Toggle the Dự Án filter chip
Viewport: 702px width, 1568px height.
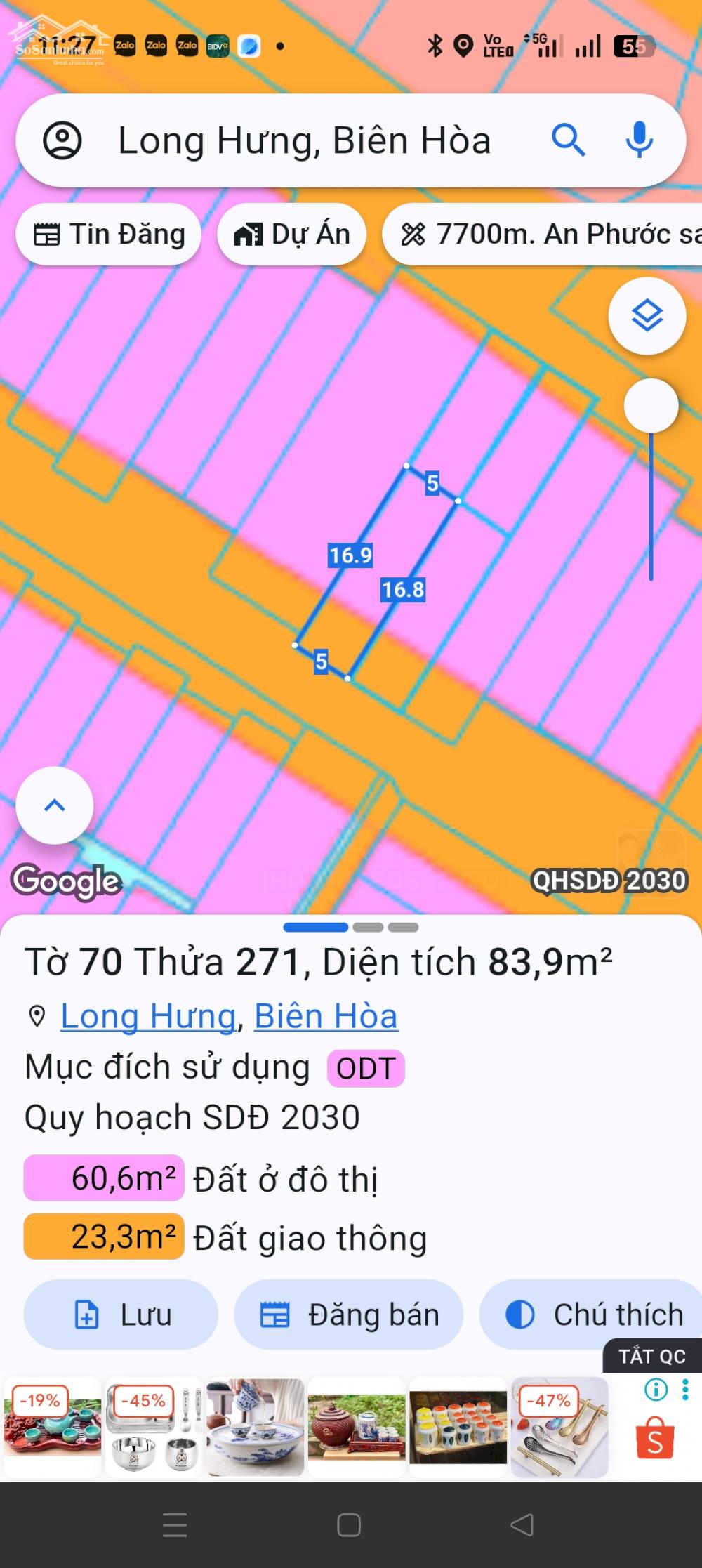[x=291, y=234]
